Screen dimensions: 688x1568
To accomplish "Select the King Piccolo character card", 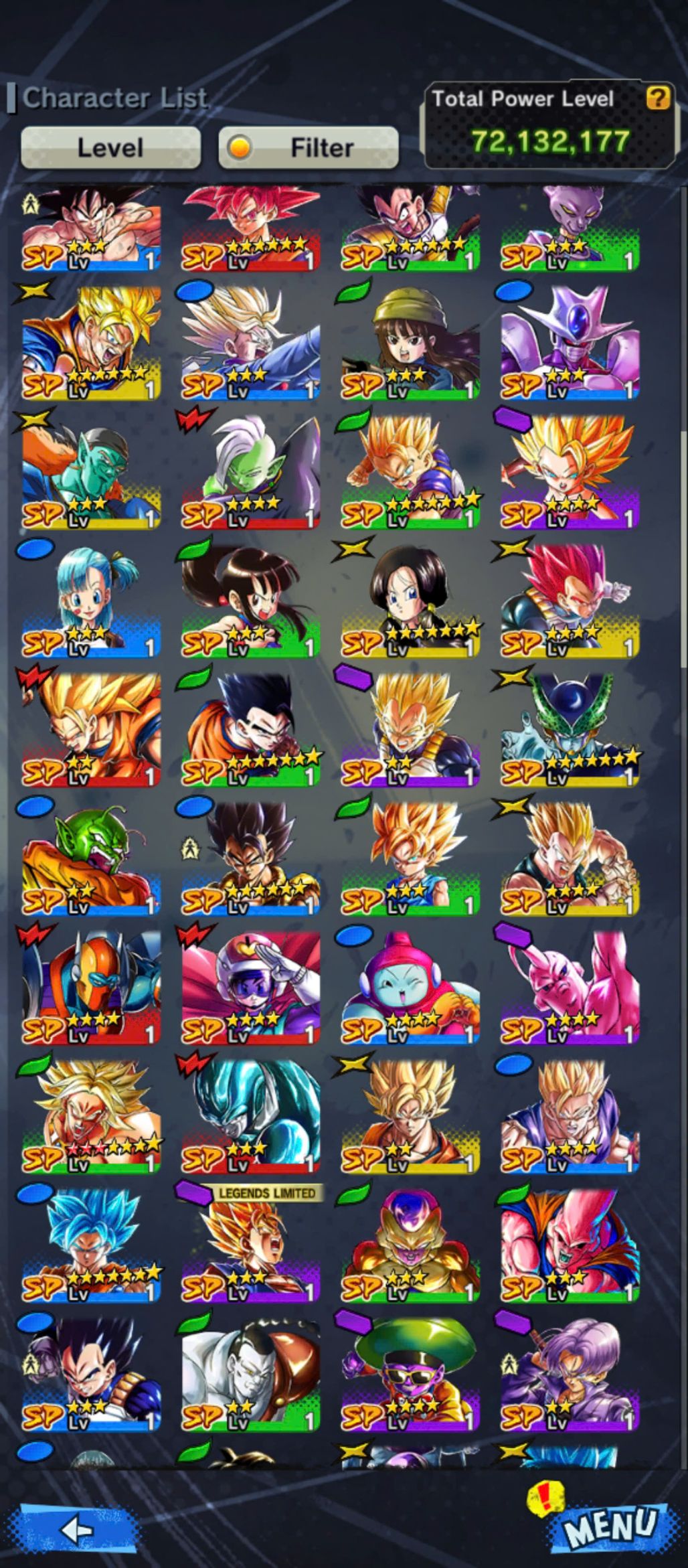I will pos(91,858).
